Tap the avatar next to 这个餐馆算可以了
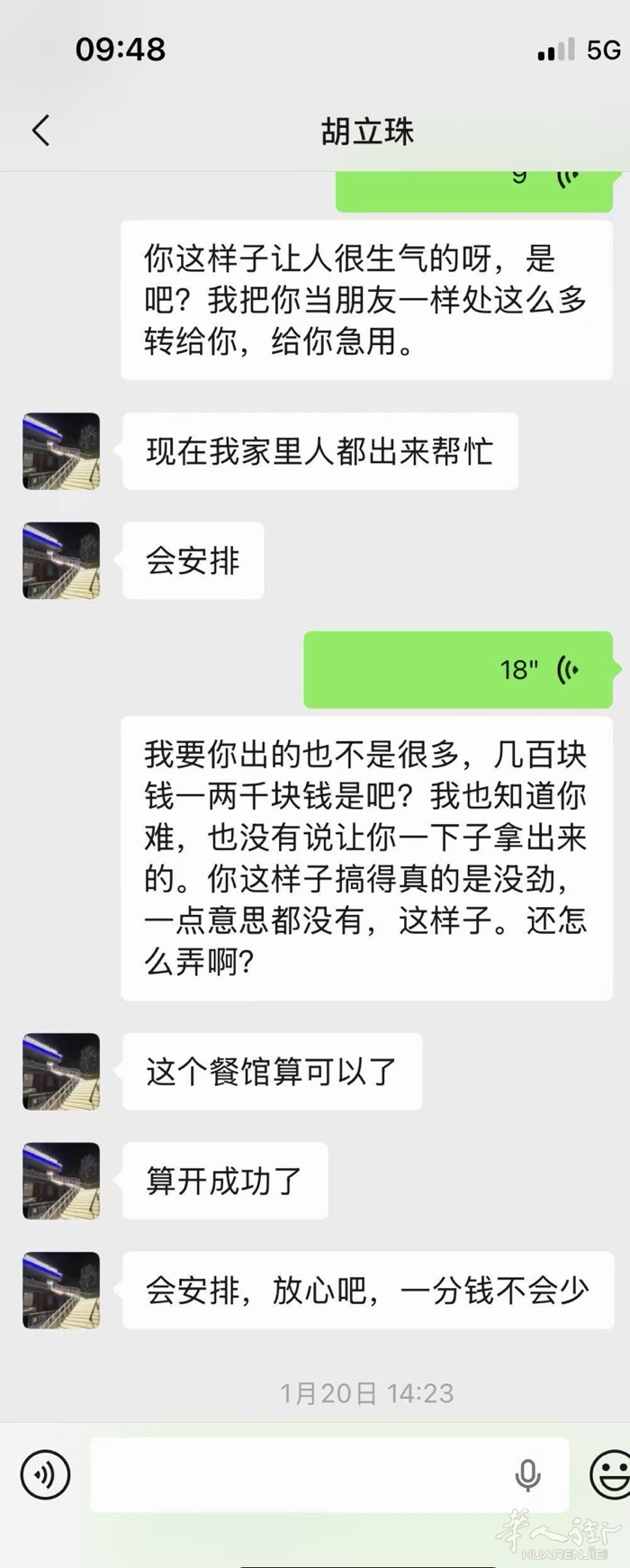The height and width of the screenshot is (1568, 630). (x=61, y=1071)
